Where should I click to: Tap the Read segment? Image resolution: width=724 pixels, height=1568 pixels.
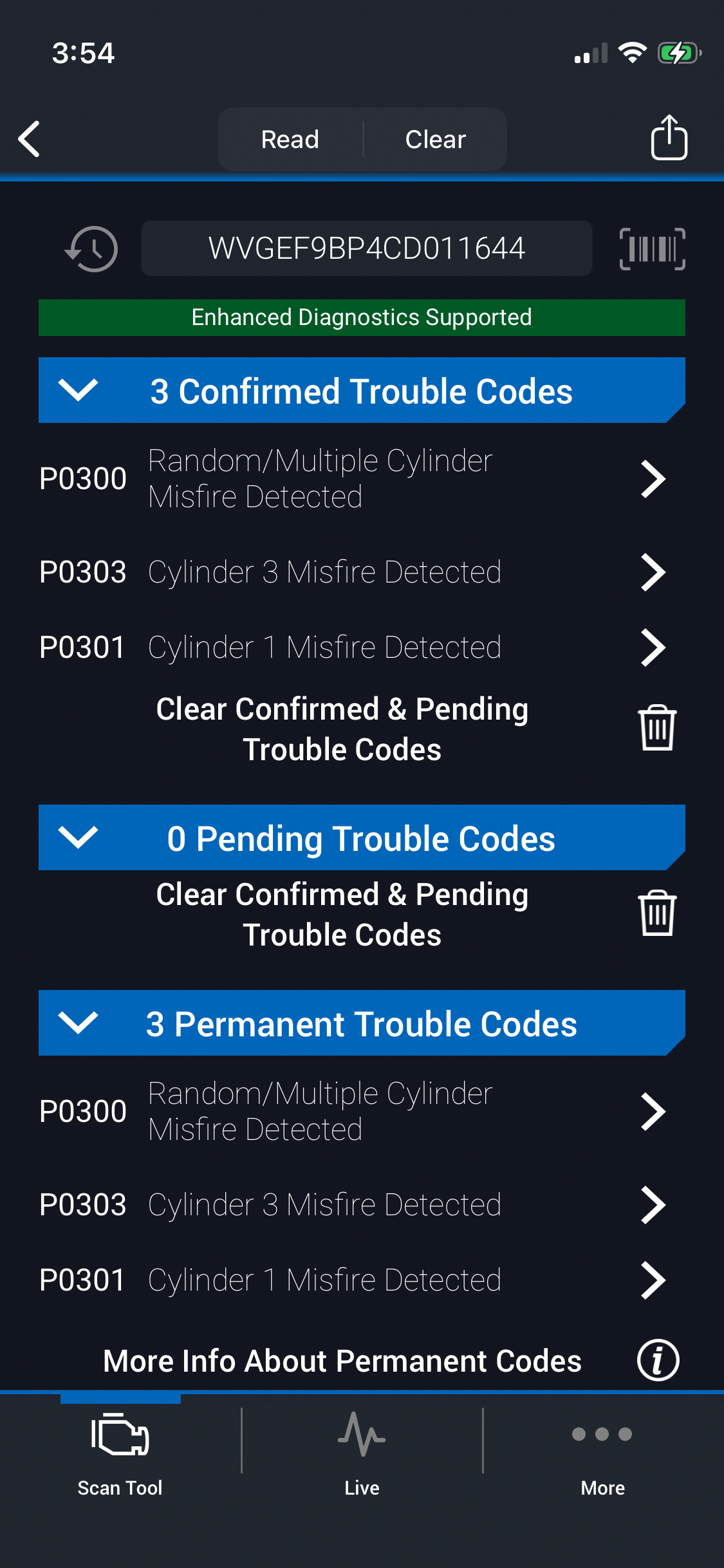290,139
